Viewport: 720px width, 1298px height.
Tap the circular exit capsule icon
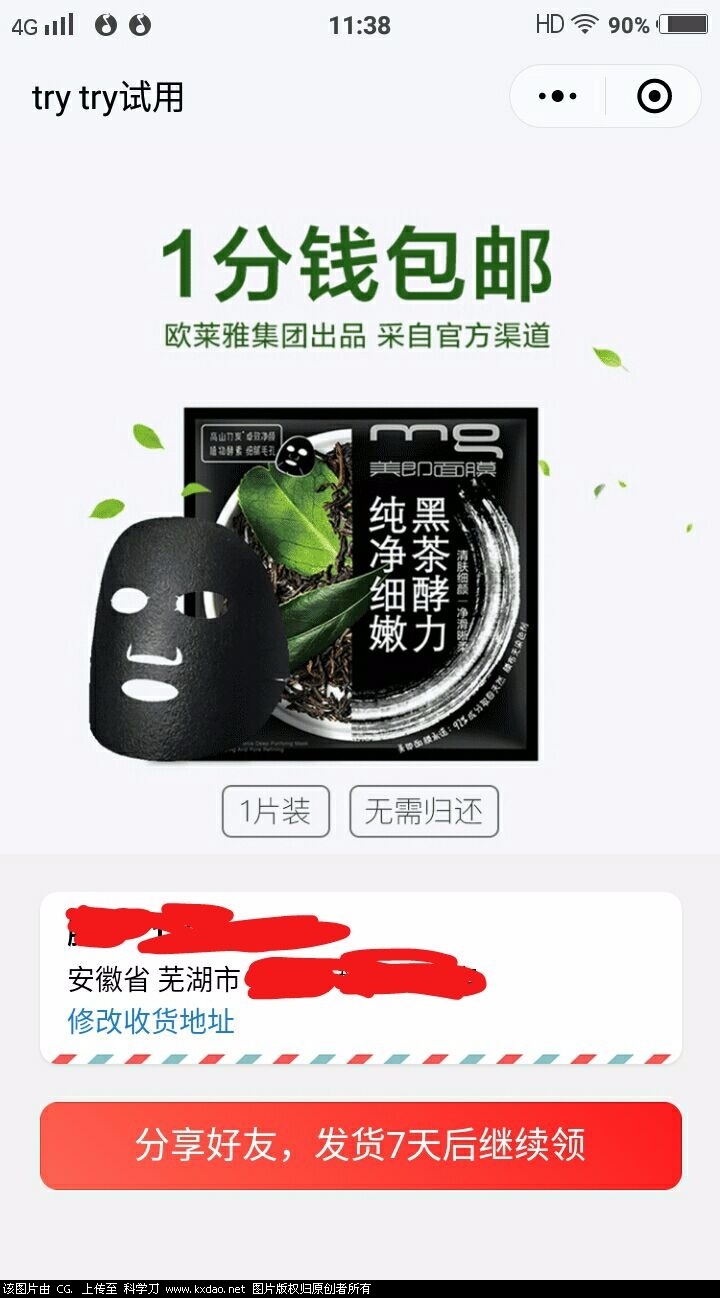(x=654, y=96)
